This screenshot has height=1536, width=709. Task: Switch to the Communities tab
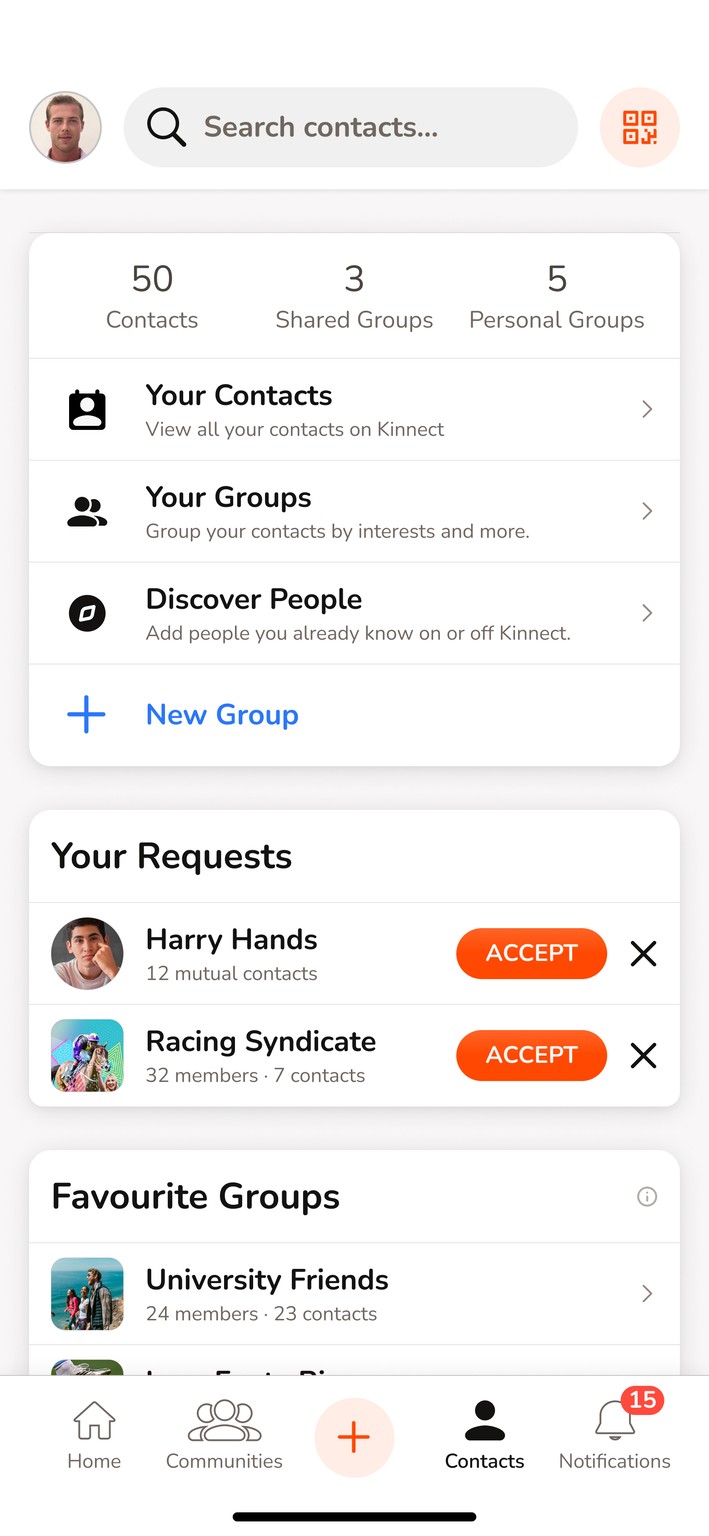click(224, 1437)
